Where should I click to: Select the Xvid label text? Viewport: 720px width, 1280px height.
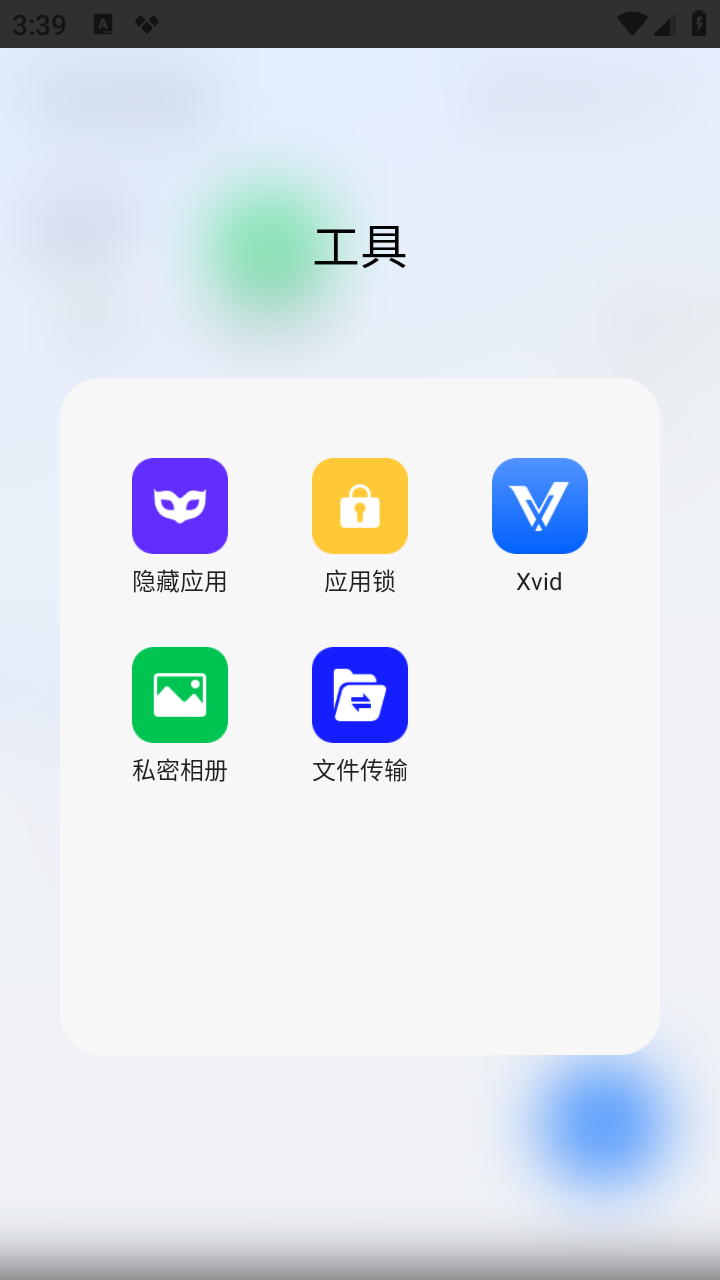[540, 581]
